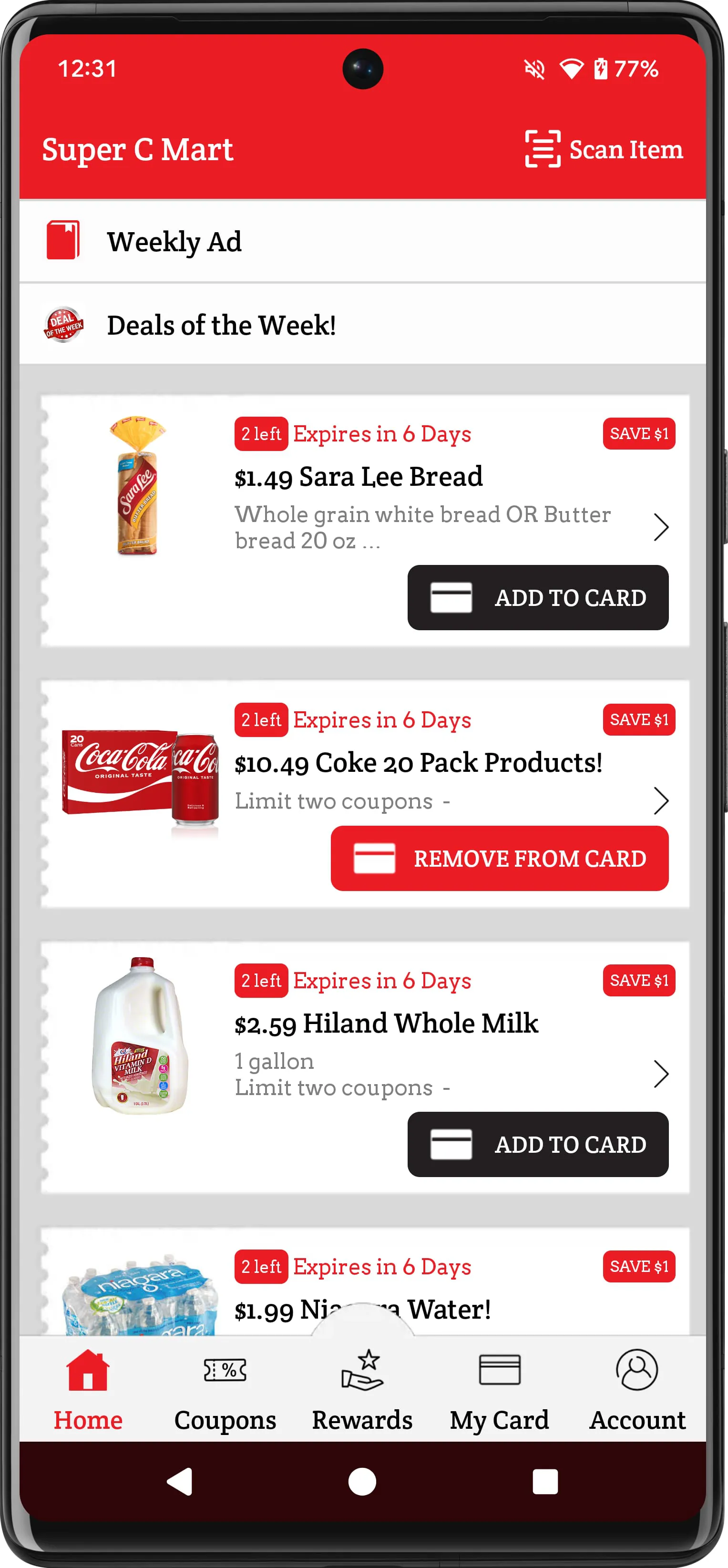Remove Coke 20 Pack coupon from card
This screenshot has width=728, height=1568.
pyautogui.click(x=499, y=858)
